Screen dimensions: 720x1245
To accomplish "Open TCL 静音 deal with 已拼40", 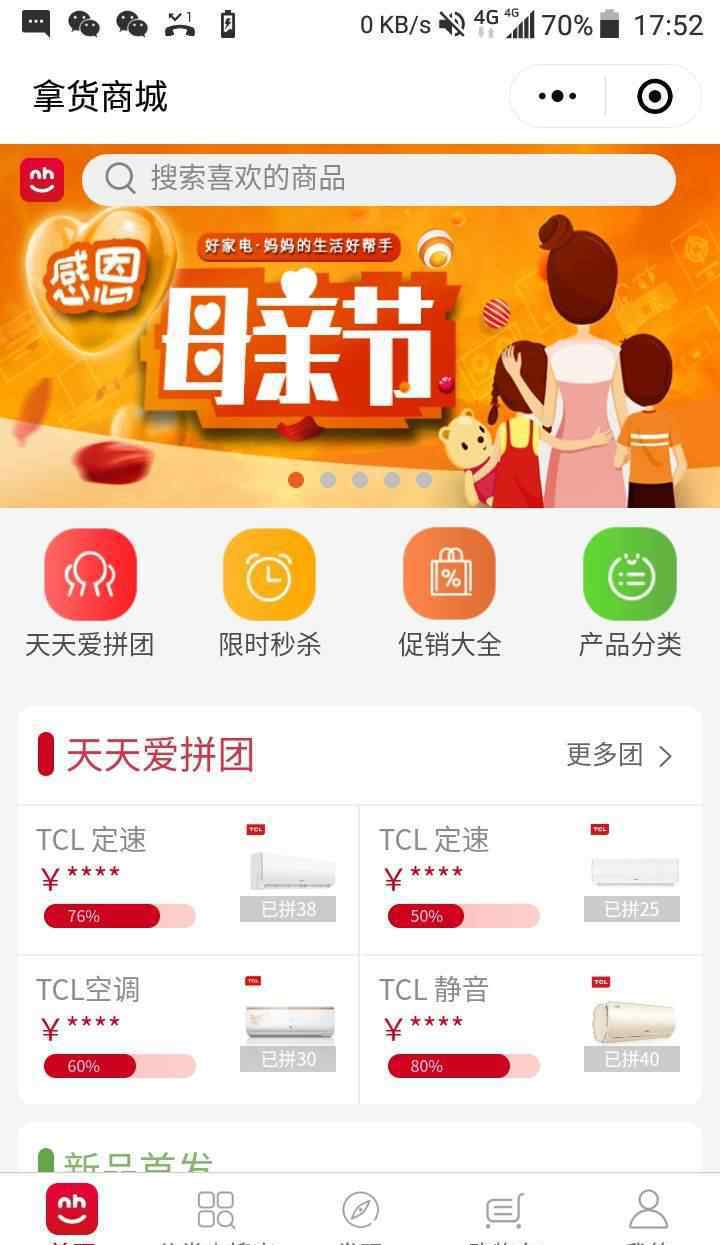I will 531,1029.
